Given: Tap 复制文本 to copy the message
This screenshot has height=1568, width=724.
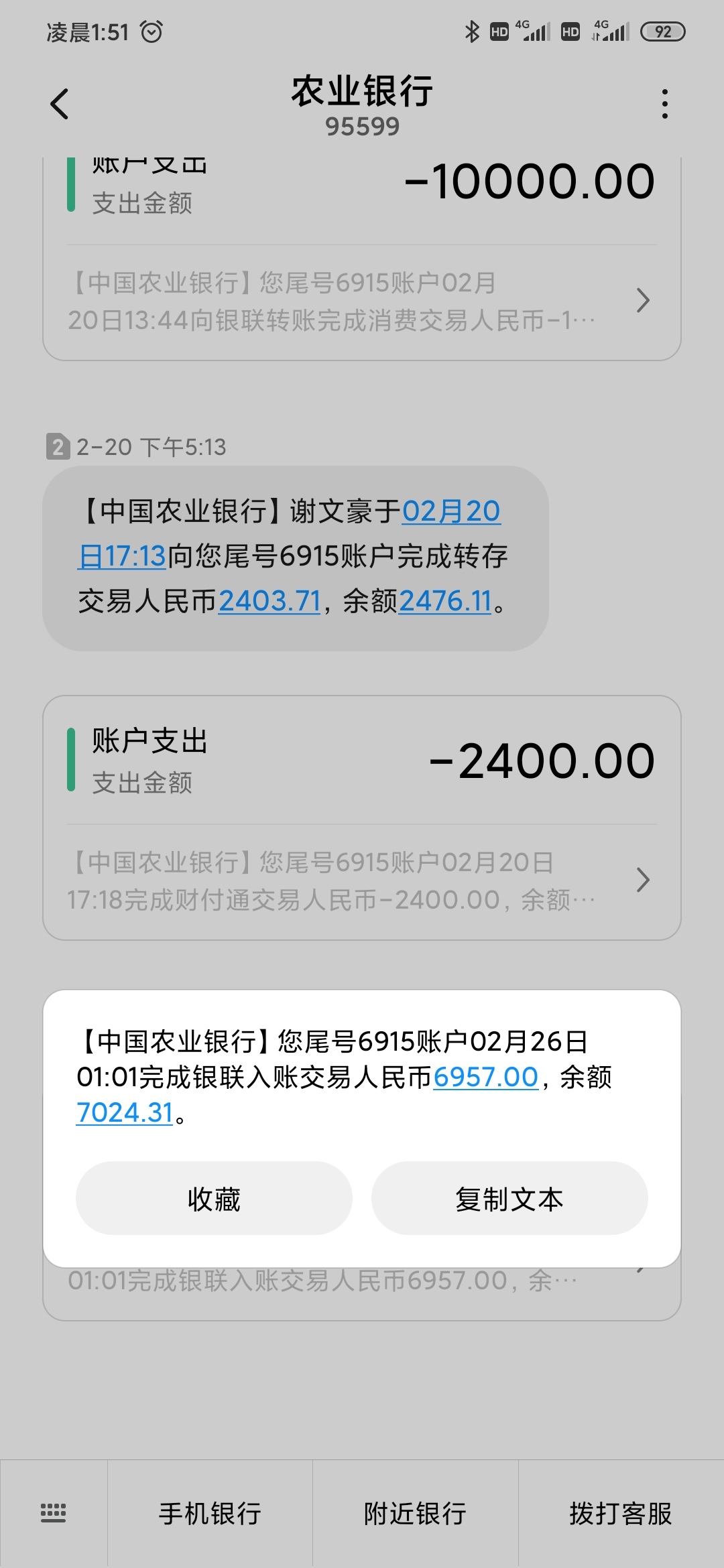Looking at the screenshot, I should [x=509, y=1199].
